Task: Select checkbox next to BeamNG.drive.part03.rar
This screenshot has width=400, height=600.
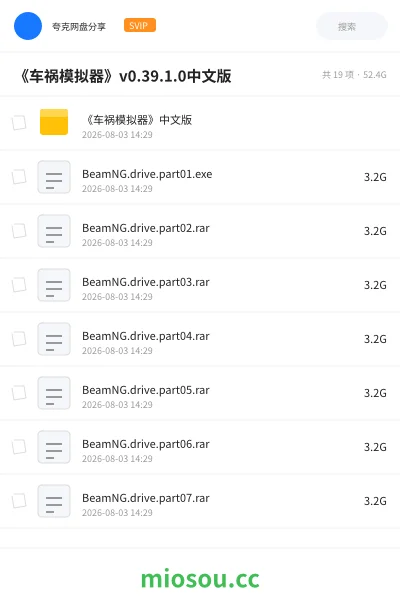Action: point(19,285)
